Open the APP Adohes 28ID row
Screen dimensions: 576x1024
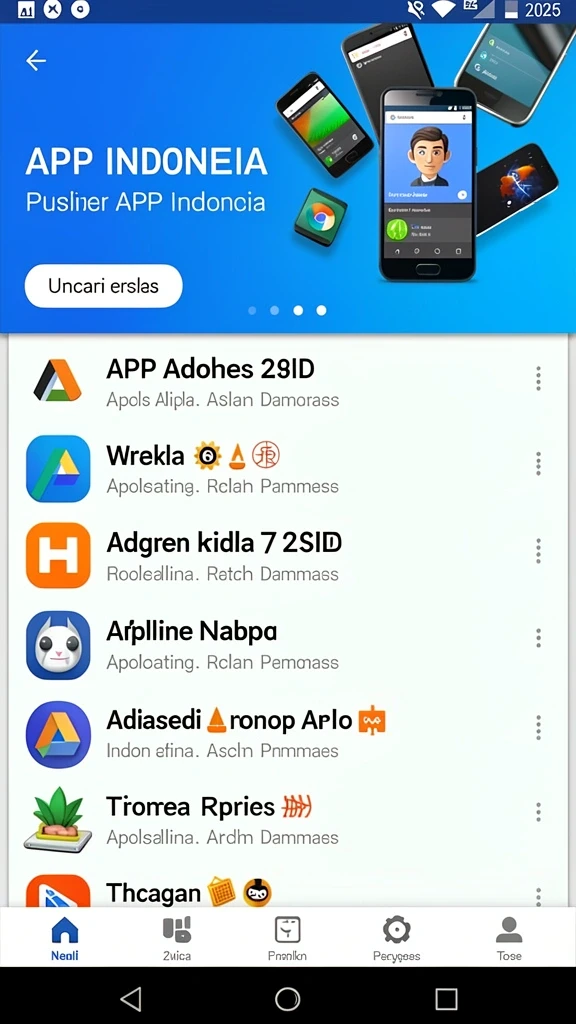click(x=288, y=380)
